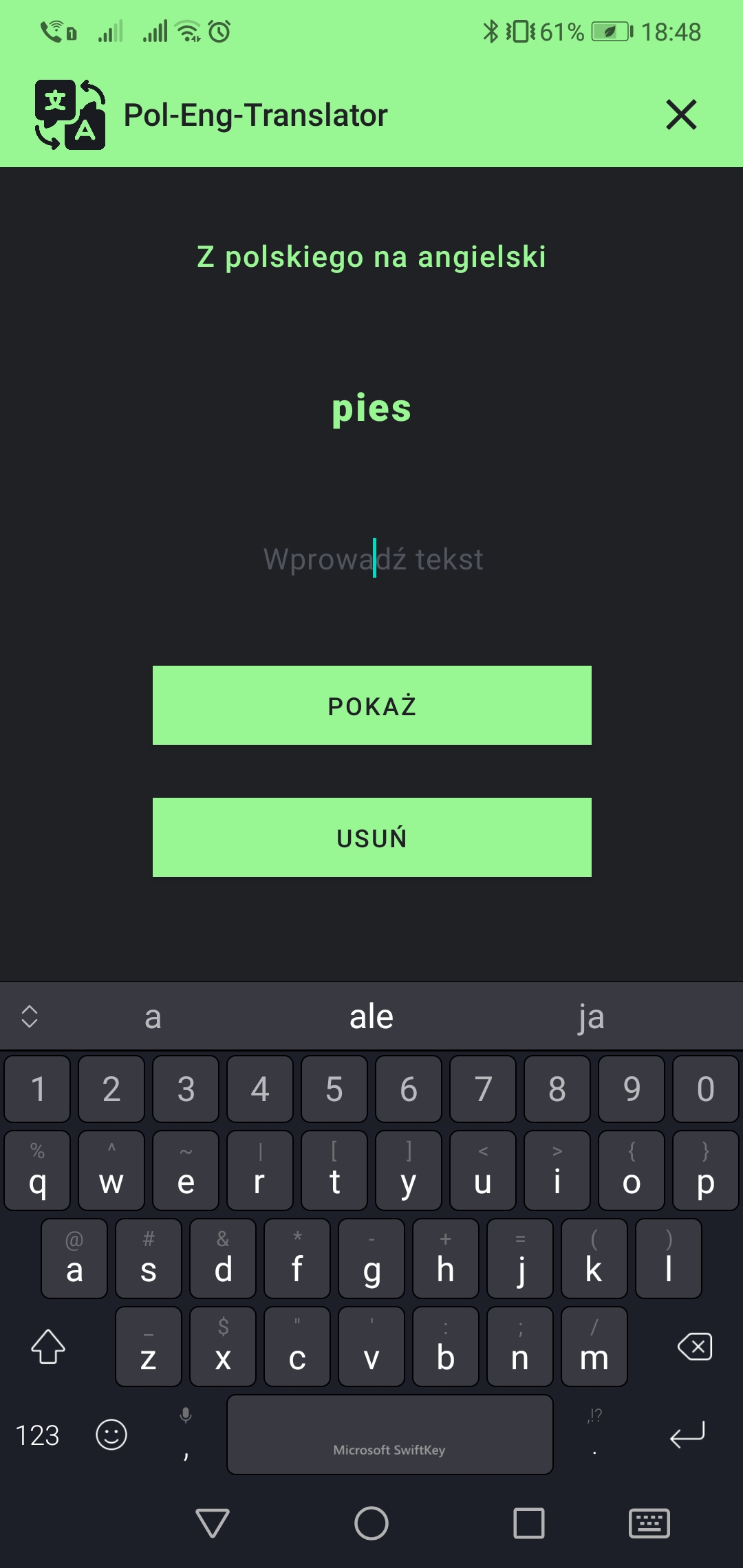The width and height of the screenshot is (743, 1568).
Task: Tap the back triangle in the navigation bar
Action: click(x=213, y=1523)
